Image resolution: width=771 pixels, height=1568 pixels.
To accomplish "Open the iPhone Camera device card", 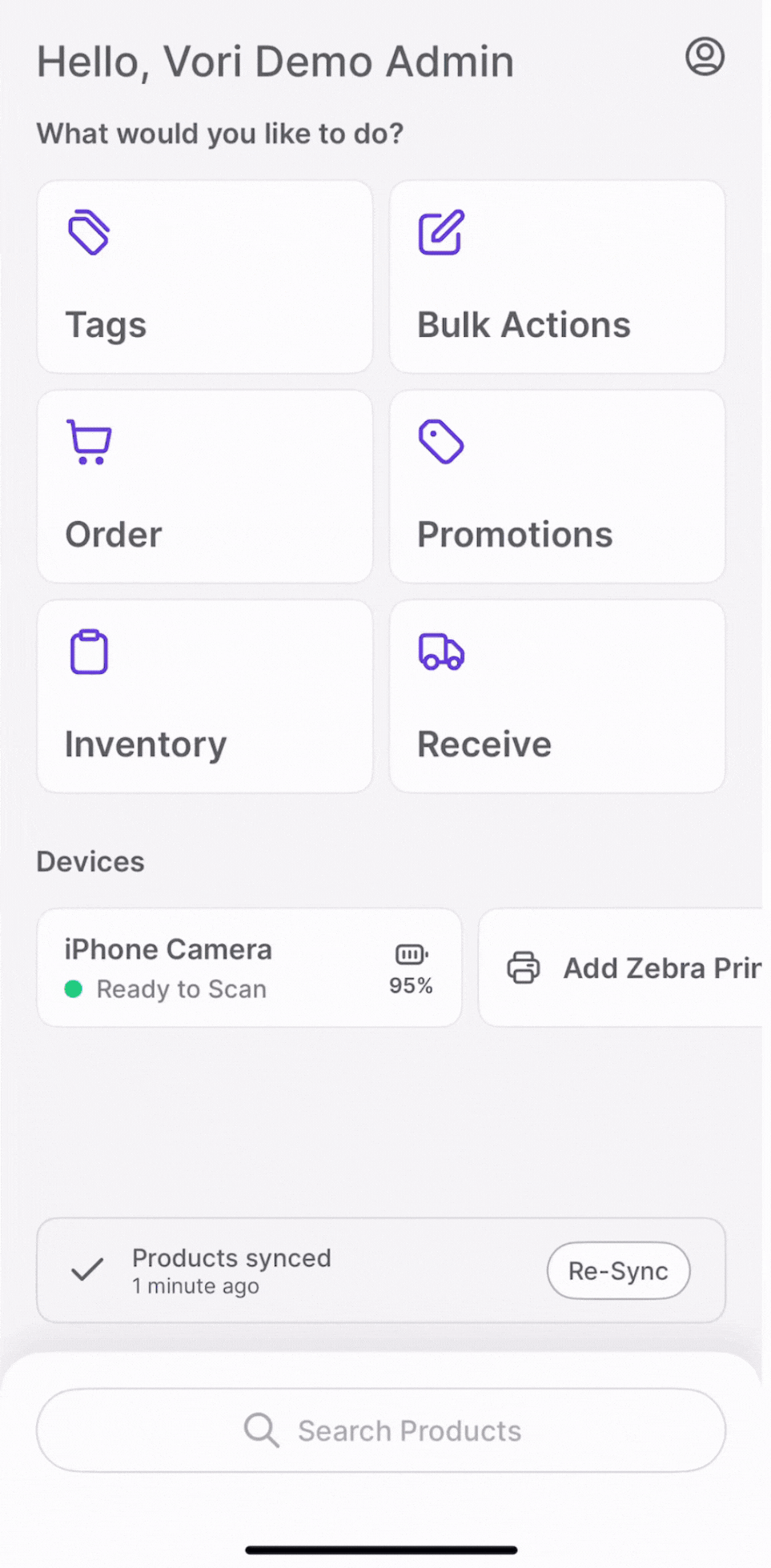I will 249,968.
